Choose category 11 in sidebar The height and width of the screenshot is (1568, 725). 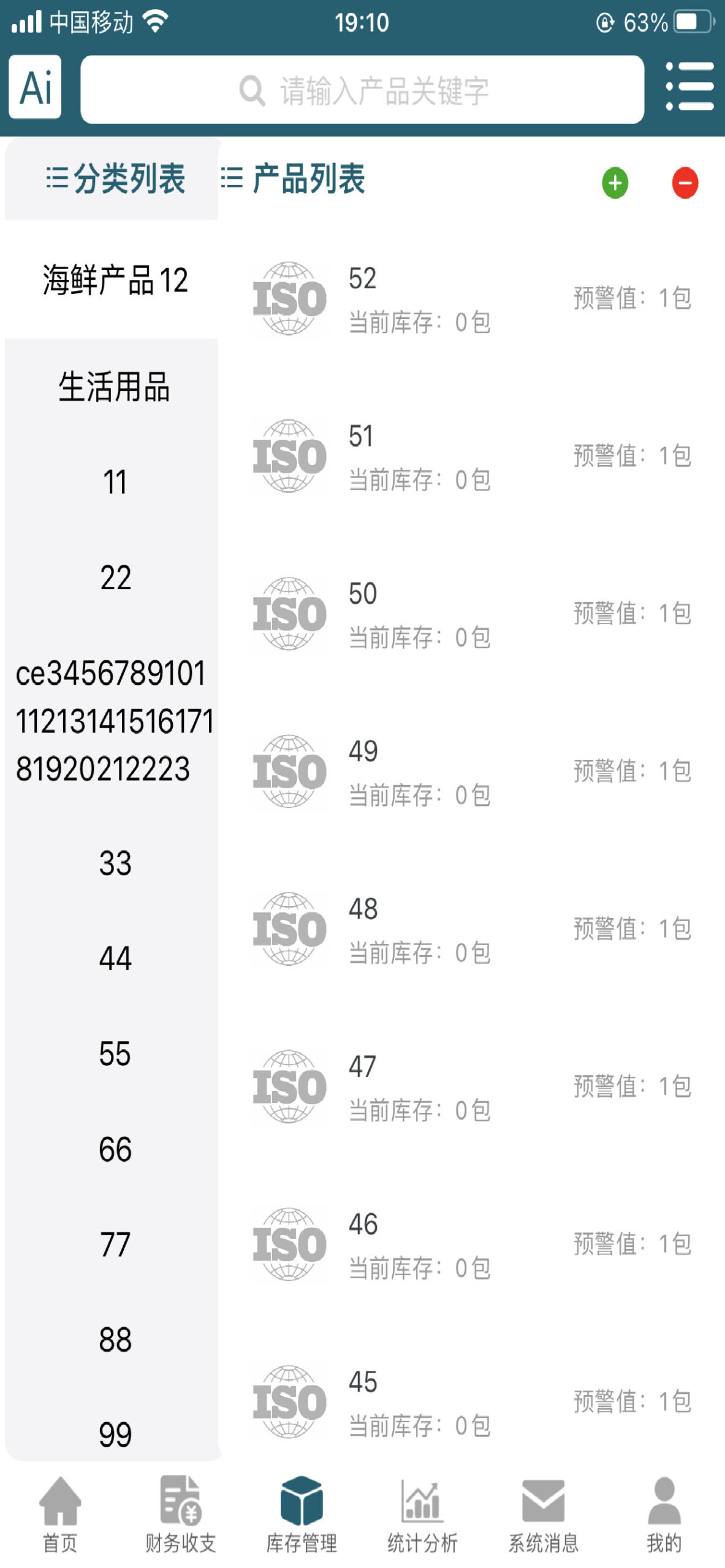pos(115,483)
